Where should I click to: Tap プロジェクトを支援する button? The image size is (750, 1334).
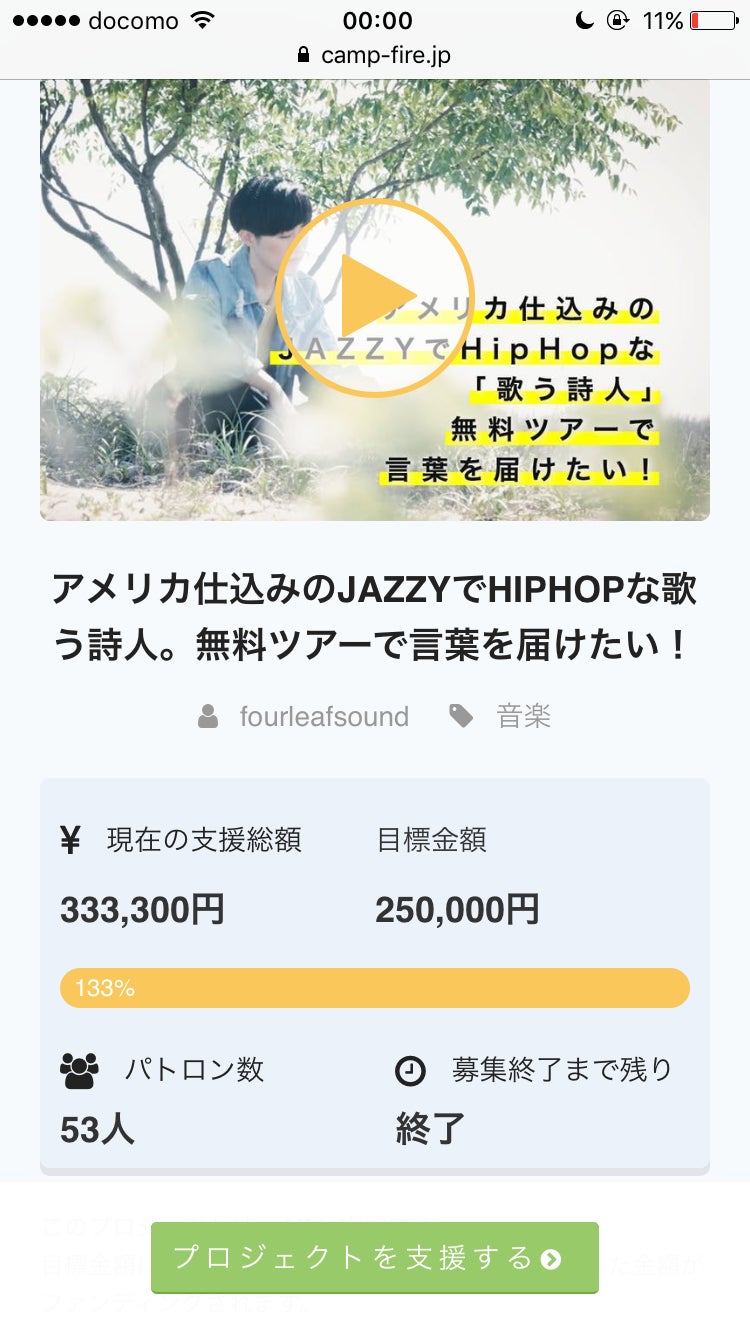click(x=374, y=1257)
